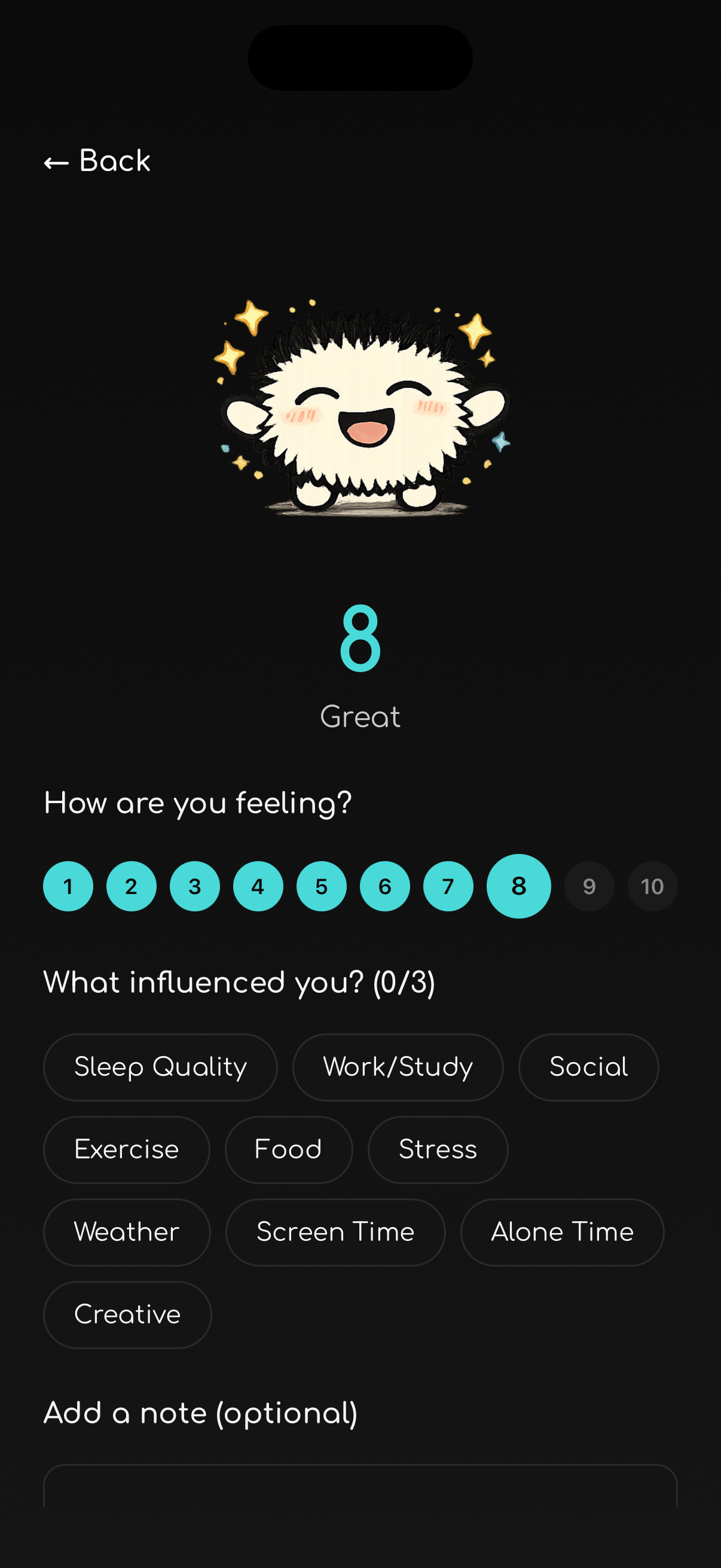This screenshot has height=1568, width=721.
Task: Select mood rating 10
Action: click(x=652, y=886)
